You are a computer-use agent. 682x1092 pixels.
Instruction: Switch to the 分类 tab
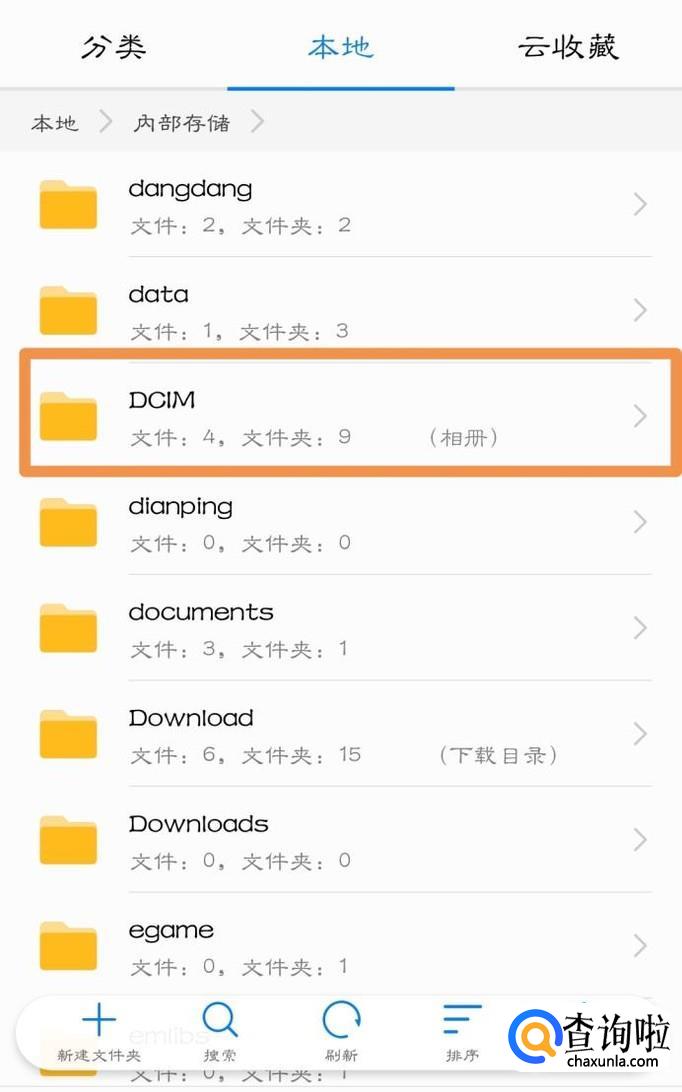(113, 47)
